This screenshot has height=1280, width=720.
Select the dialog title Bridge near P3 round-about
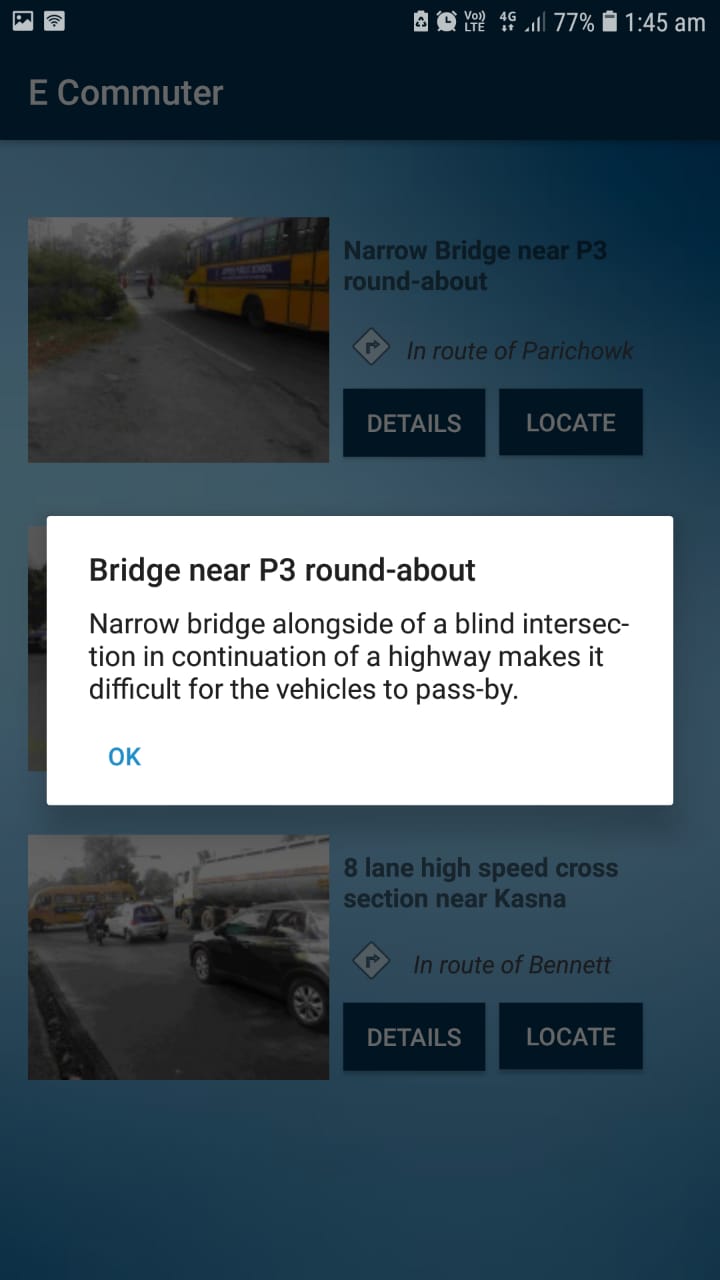coord(282,569)
